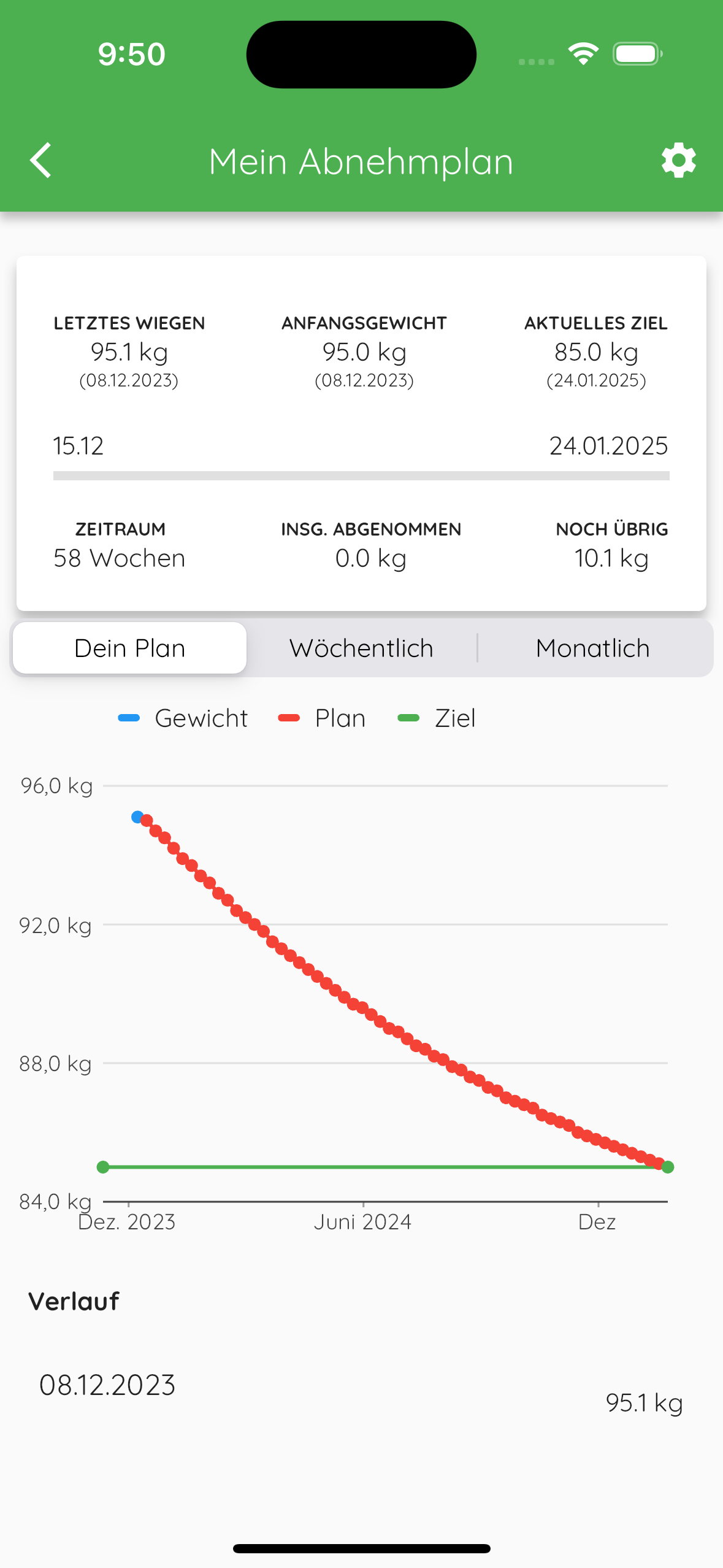
Task: Open the settings gear icon
Action: coord(678,160)
